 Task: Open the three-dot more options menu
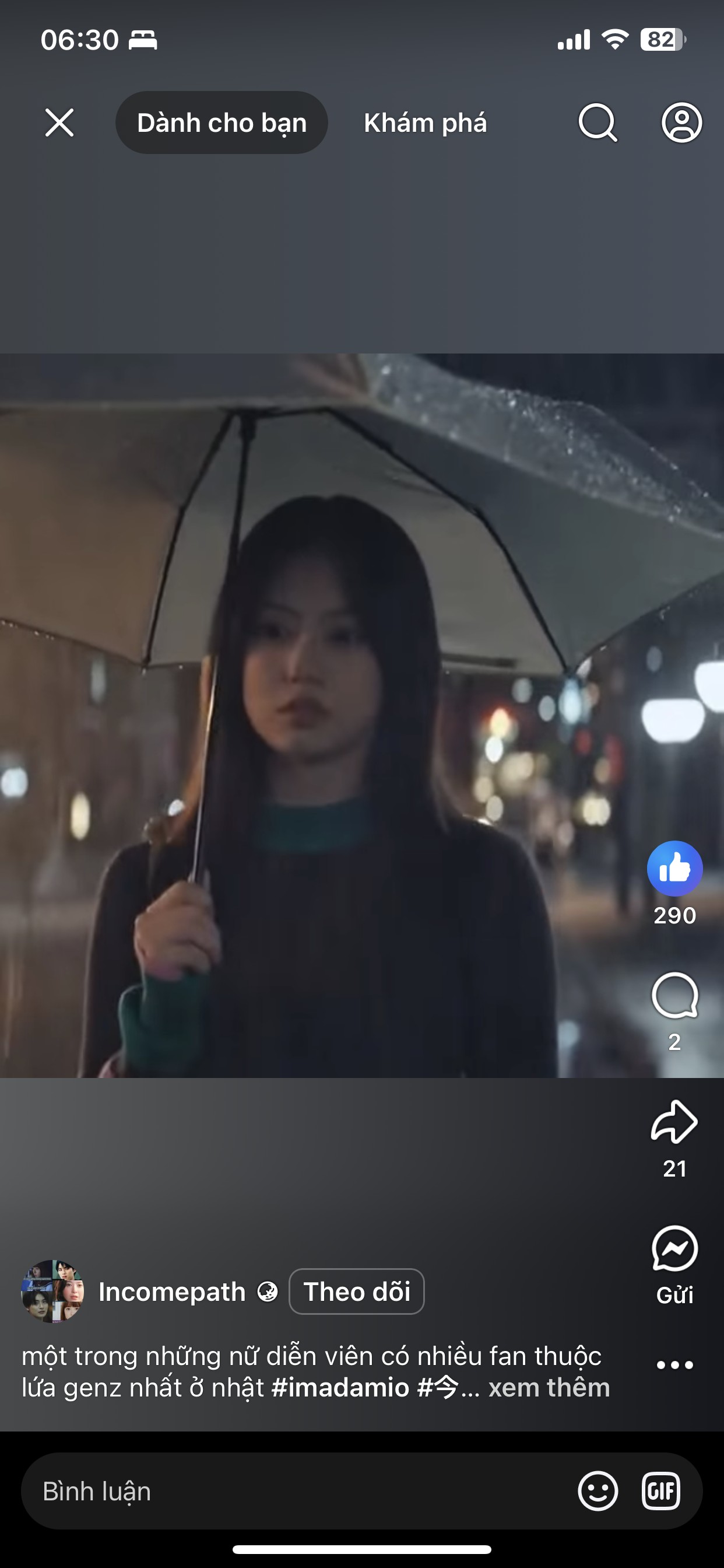coord(674,1366)
